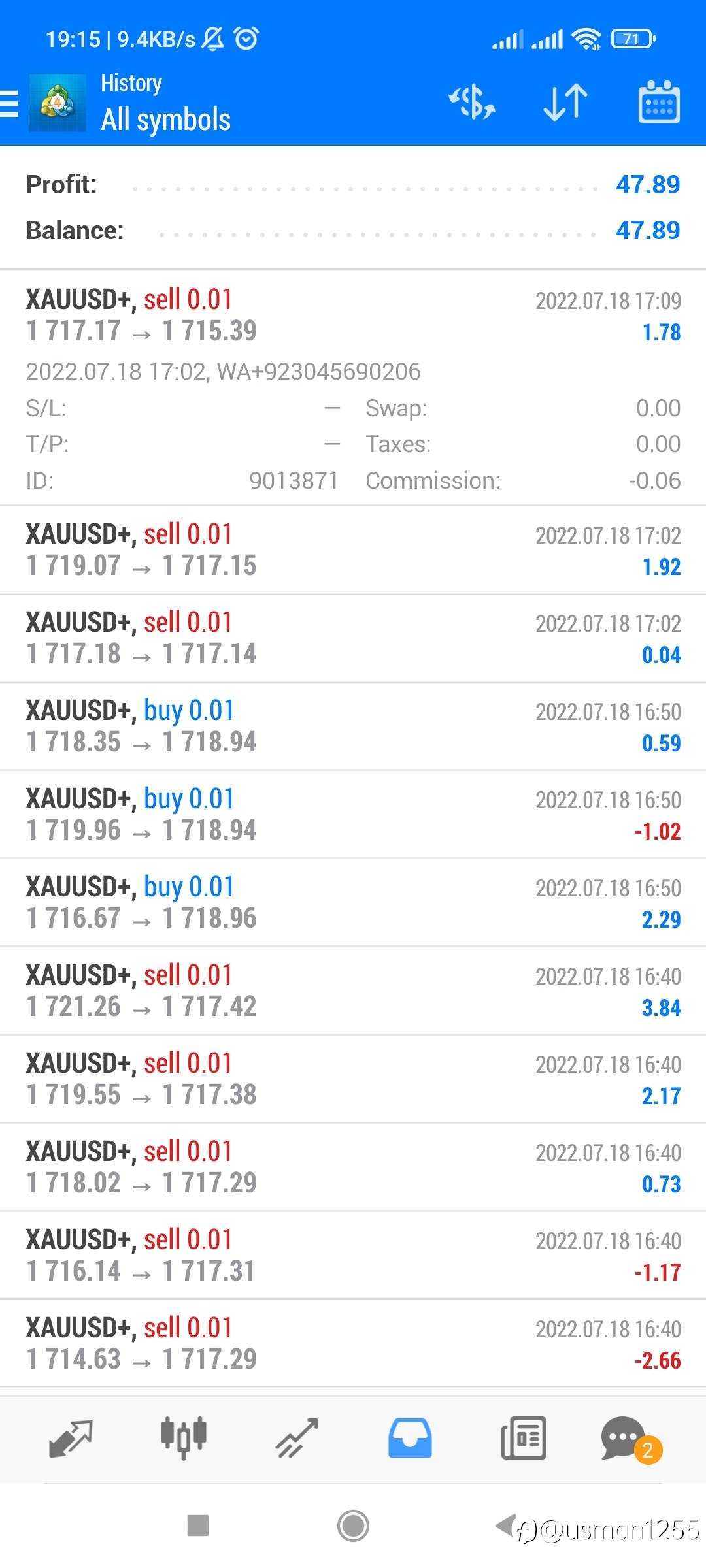Expand the sell trade with profit 0.04
Viewport: 706px width, 1568px height.
pos(353,638)
